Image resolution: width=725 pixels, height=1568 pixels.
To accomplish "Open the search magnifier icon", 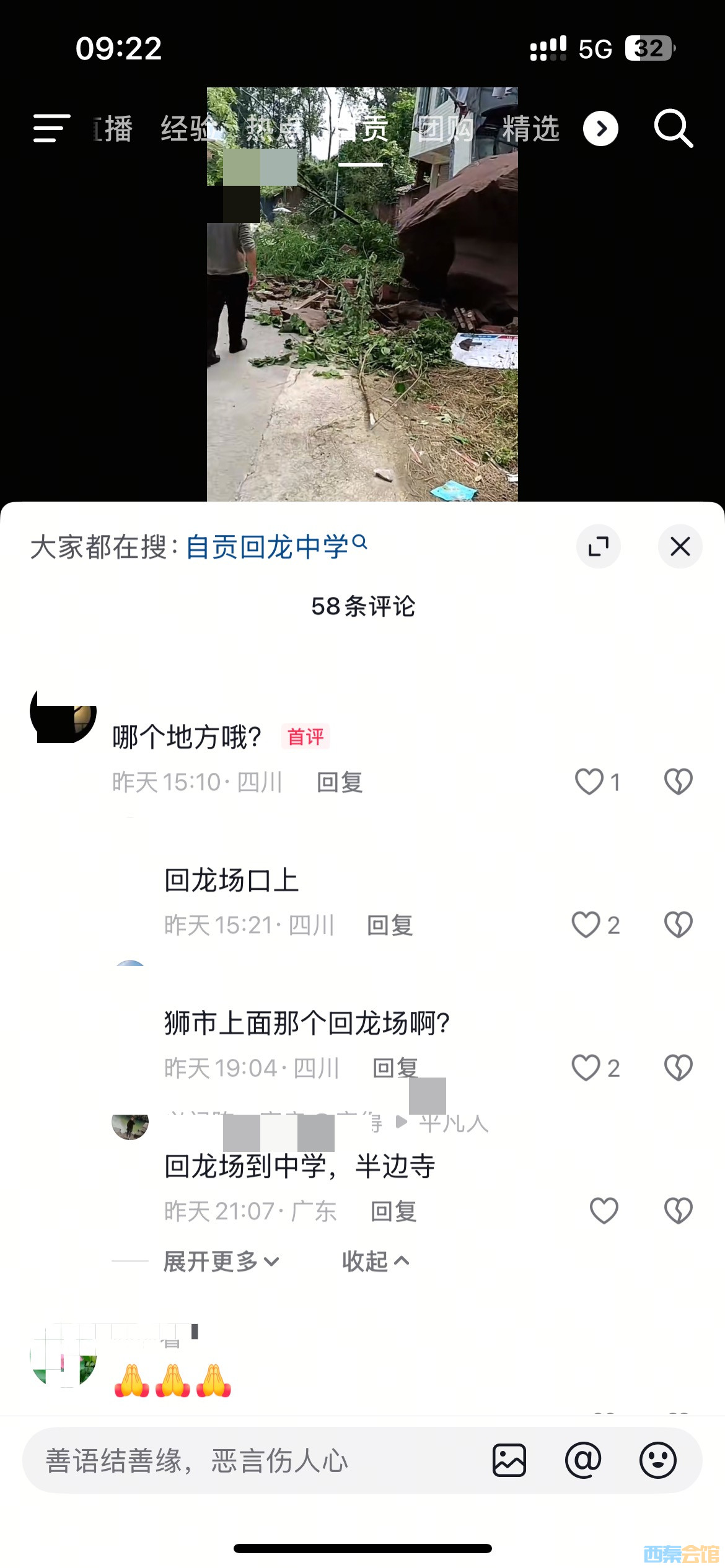I will pos(673,129).
